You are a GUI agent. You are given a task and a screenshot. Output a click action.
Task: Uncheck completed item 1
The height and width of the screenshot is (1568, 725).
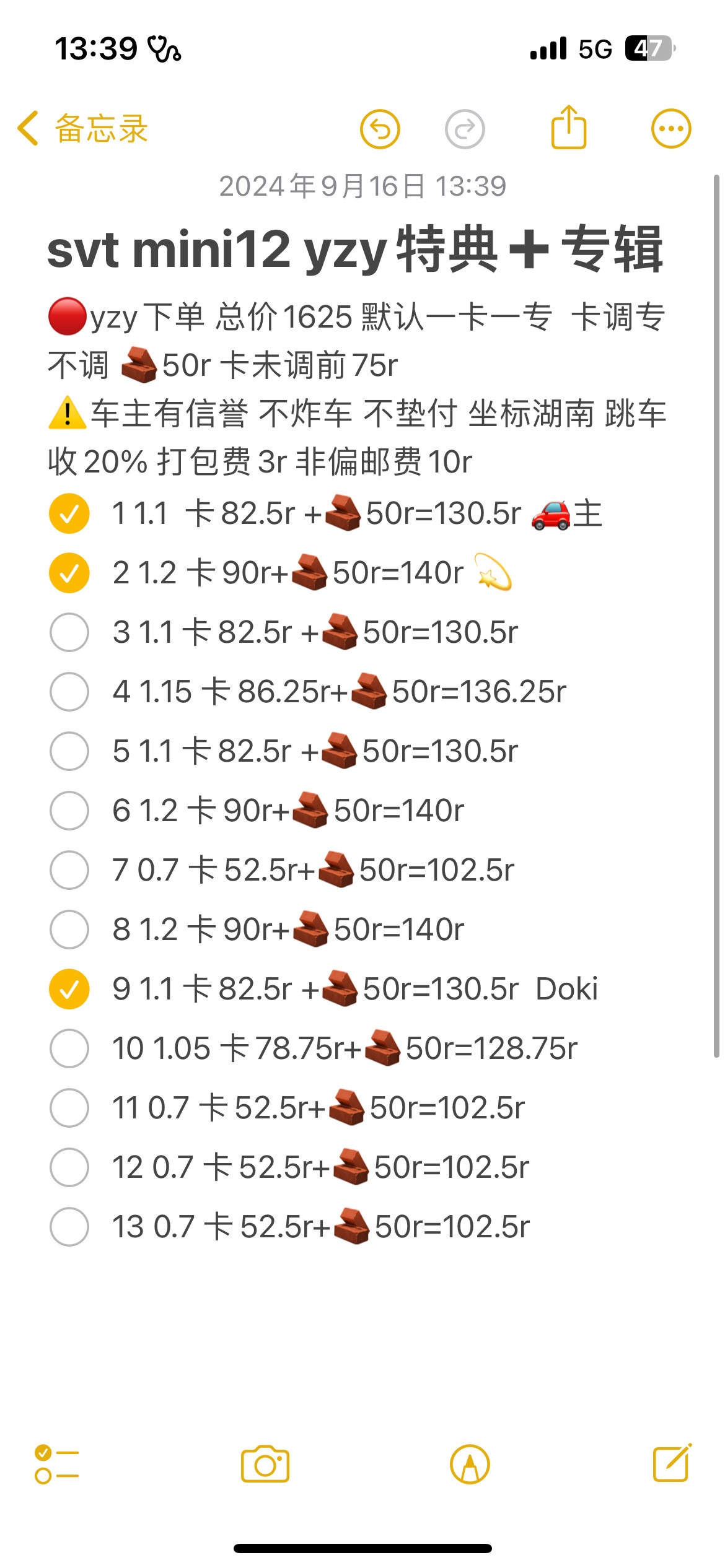pyautogui.click(x=69, y=512)
